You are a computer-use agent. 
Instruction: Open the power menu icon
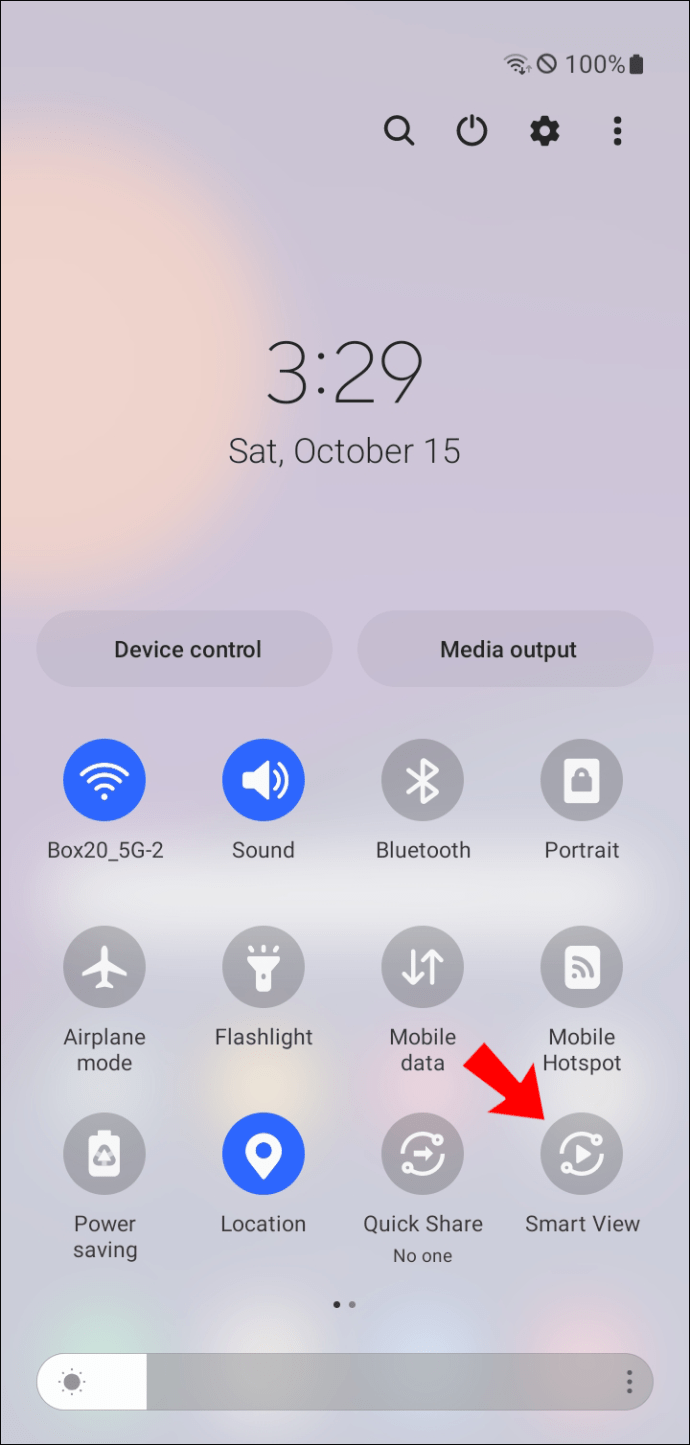(472, 131)
